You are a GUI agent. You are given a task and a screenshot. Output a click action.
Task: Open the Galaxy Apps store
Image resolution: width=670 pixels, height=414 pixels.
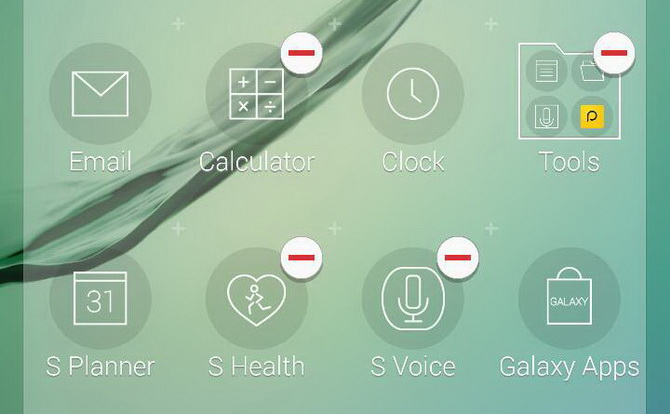[568, 300]
